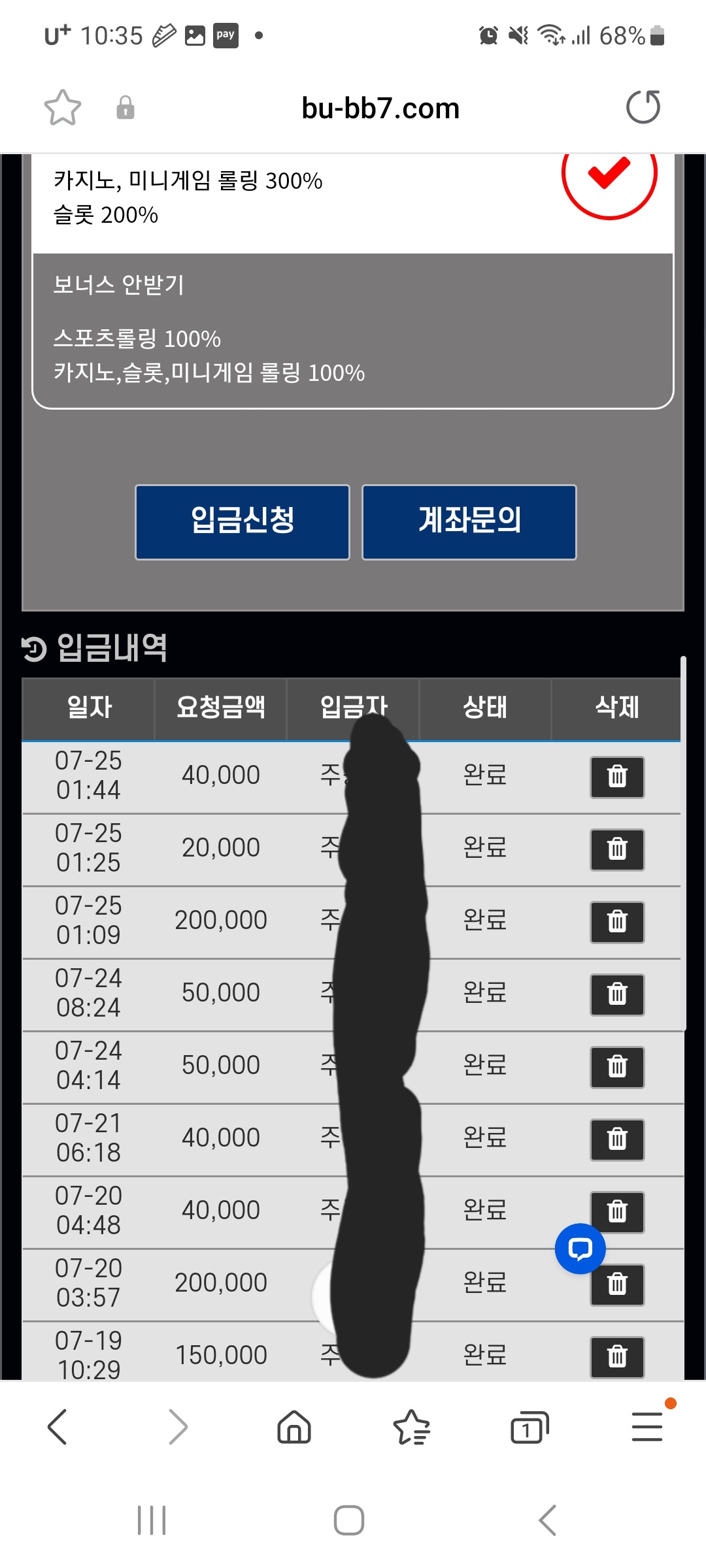
Task: Select the 보너스 안받기 option
Action: click(x=353, y=329)
